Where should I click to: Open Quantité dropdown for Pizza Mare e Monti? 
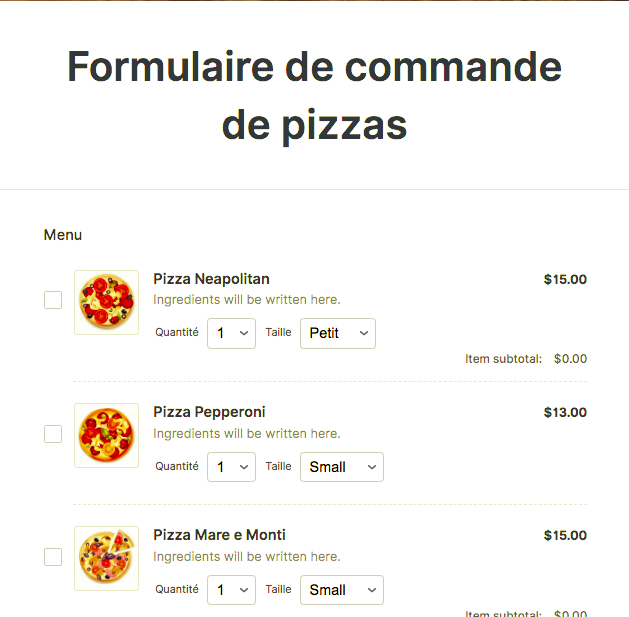pyautogui.click(x=231, y=590)
